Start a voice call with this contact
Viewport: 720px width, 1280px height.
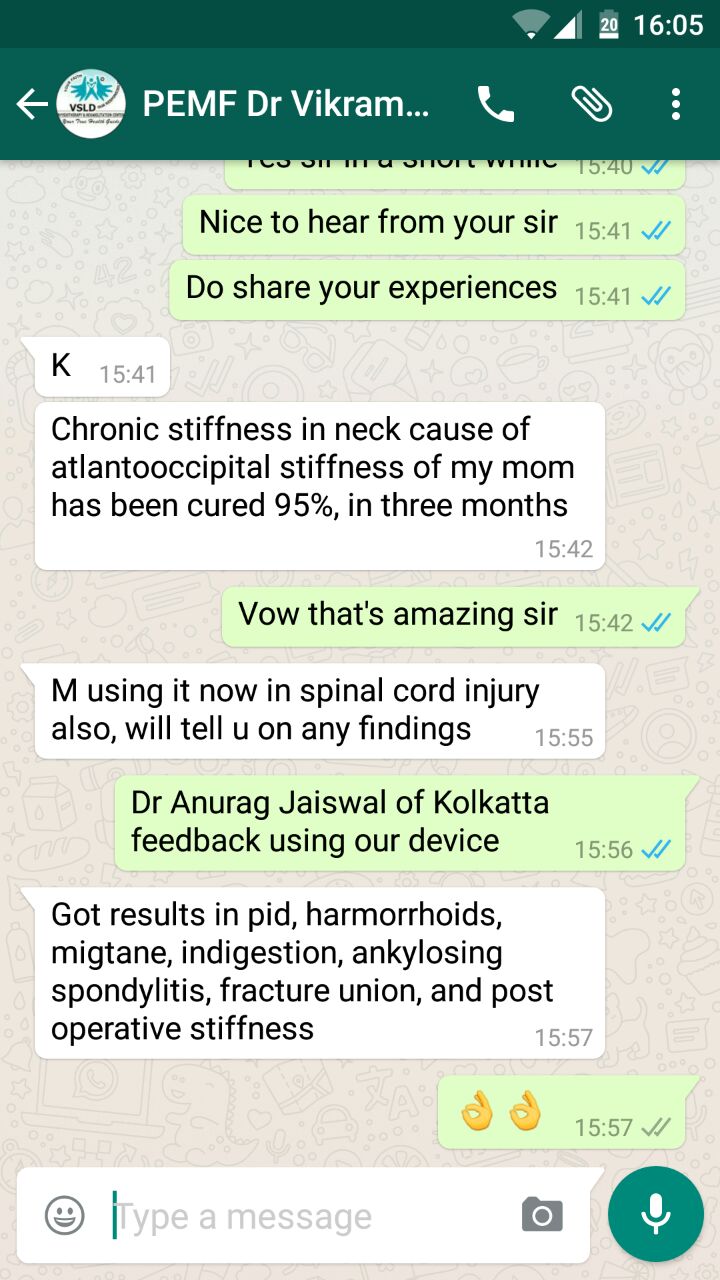click(x=495, y=104)
